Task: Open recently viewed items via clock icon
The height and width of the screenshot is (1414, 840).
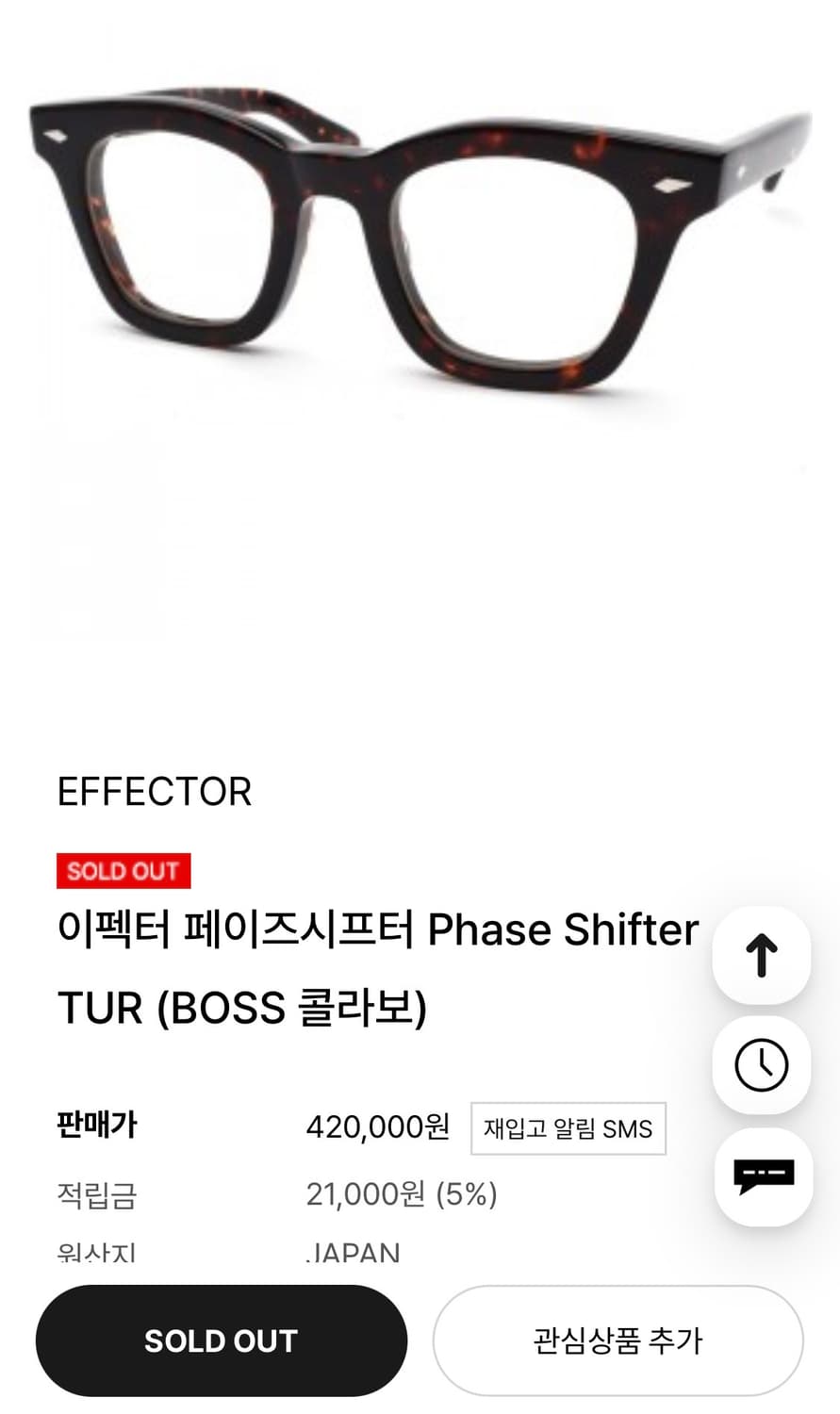Action: [761, 1064]
